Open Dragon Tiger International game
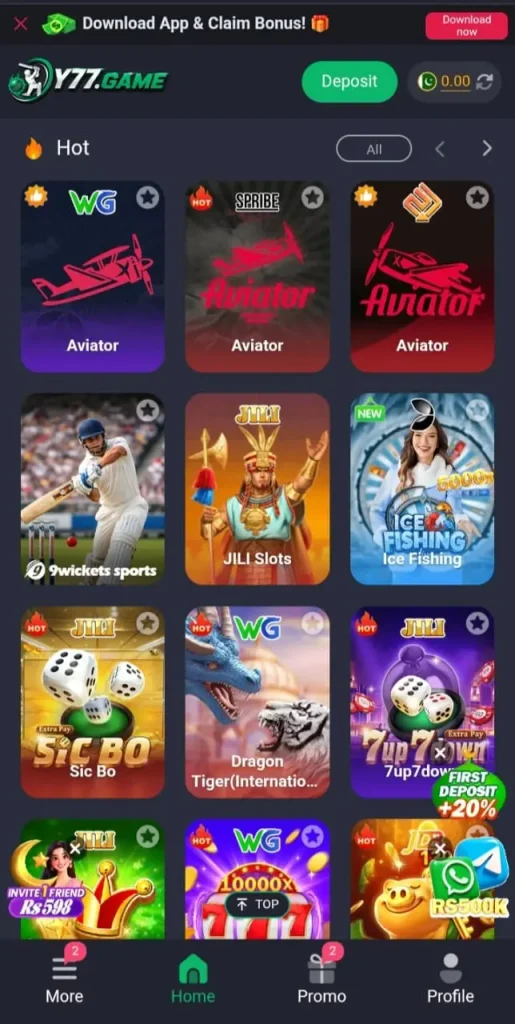Viewport: 515px width, 1024px height. pyautogui.click(x=257, y=702)
